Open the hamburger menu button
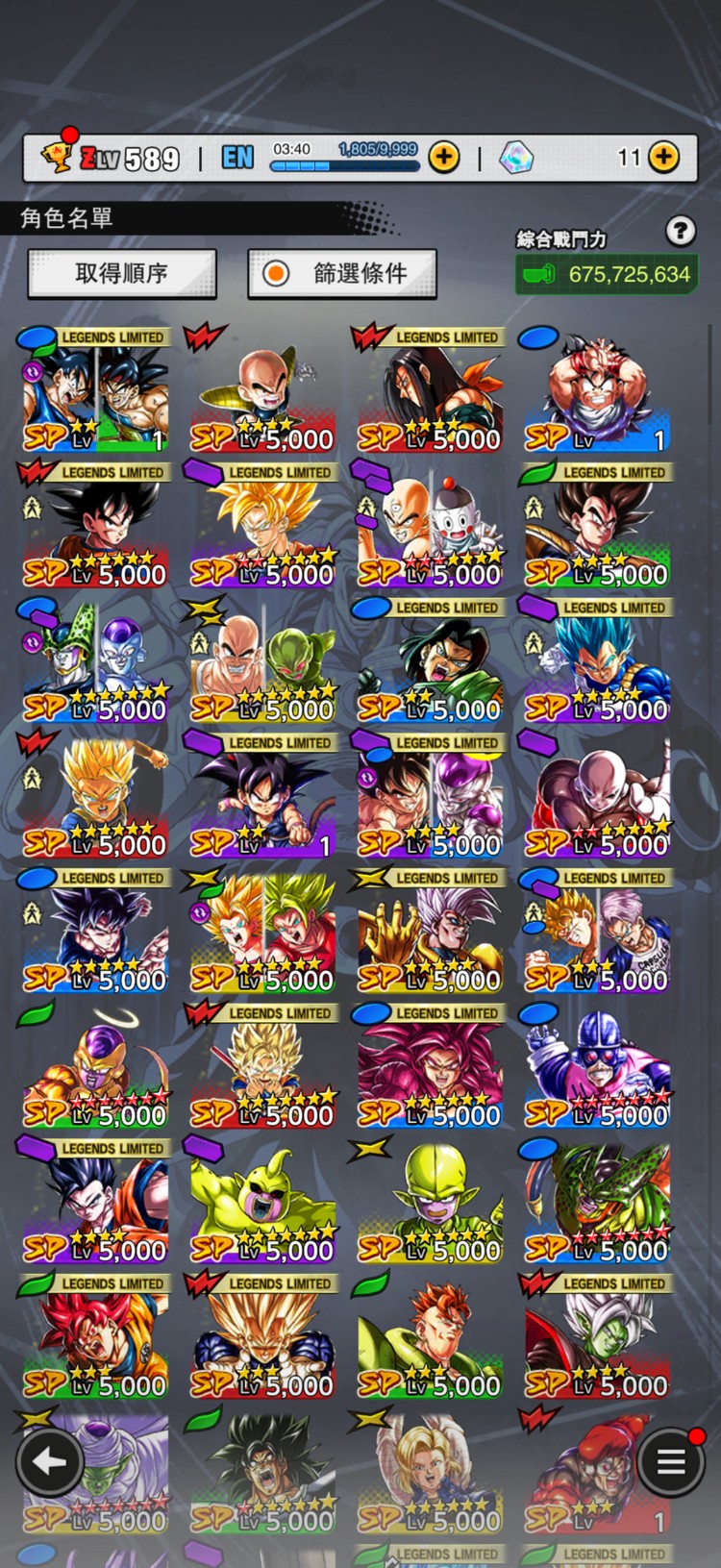 click(670, 1462)
